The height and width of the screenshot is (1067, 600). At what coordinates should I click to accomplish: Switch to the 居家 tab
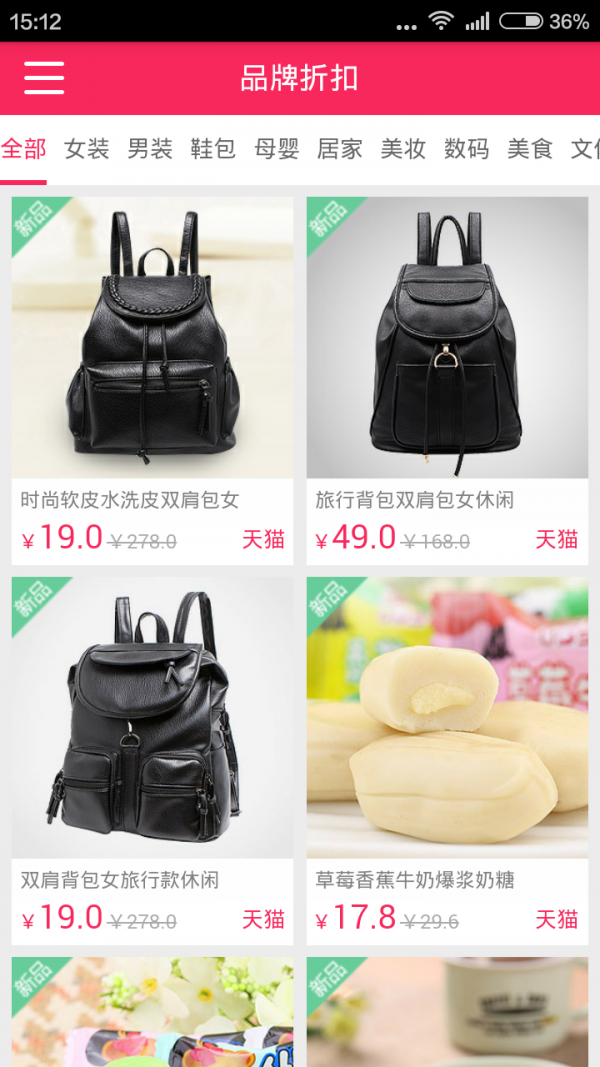pos(340,150)
